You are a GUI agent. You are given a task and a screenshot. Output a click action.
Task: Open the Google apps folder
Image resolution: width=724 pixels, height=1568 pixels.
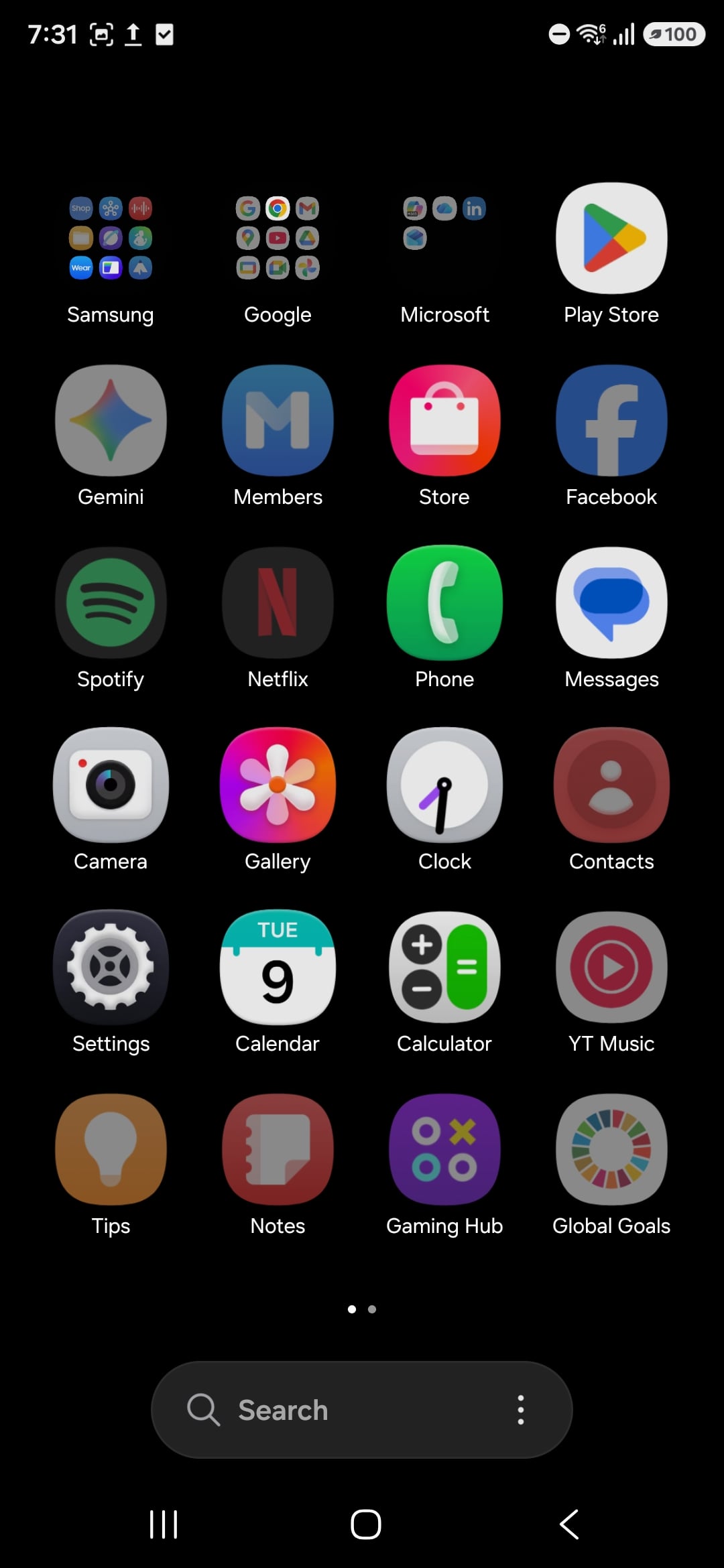click(x=277, y=238)
